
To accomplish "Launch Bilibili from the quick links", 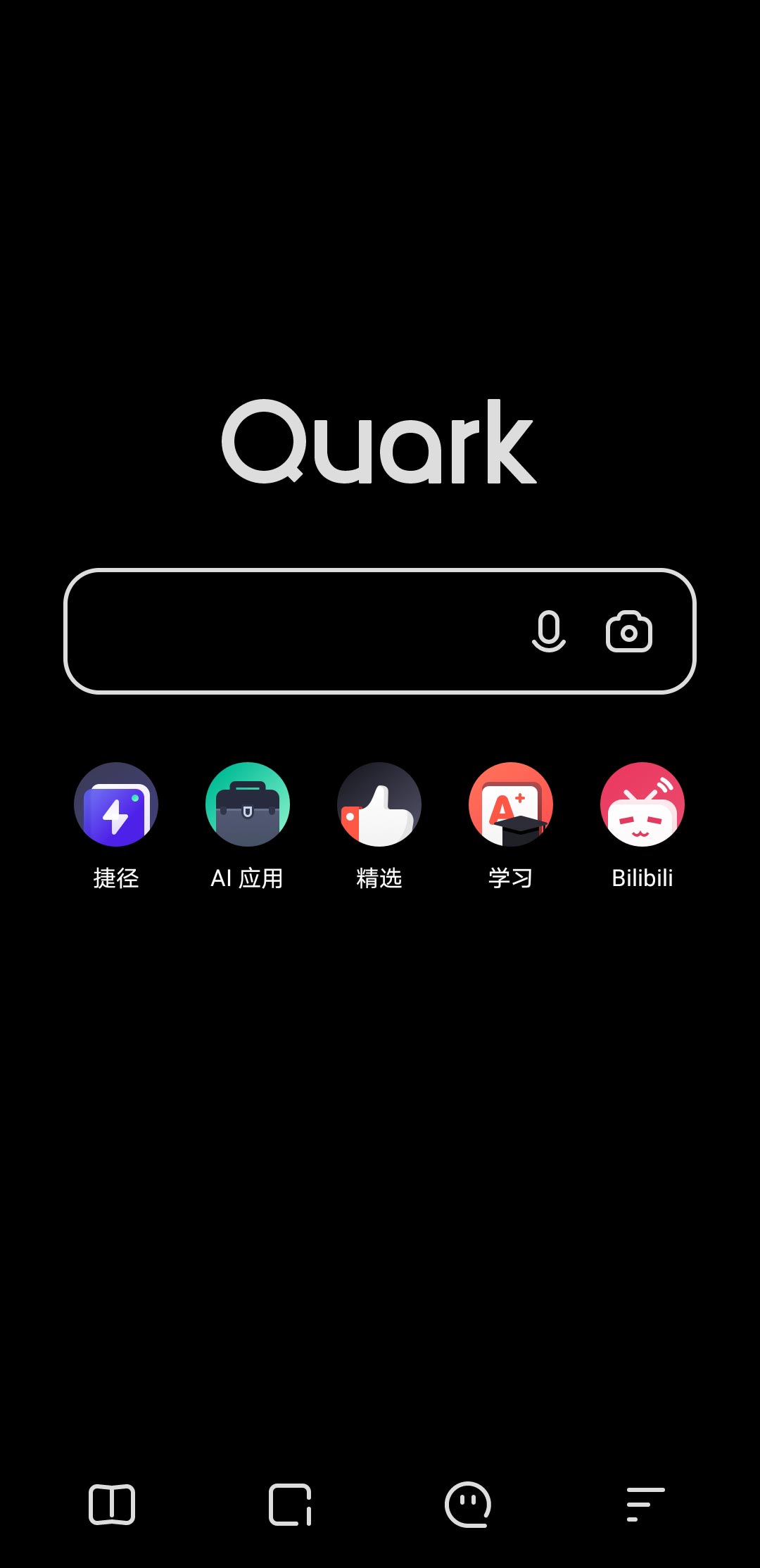I will coord(642,804).
